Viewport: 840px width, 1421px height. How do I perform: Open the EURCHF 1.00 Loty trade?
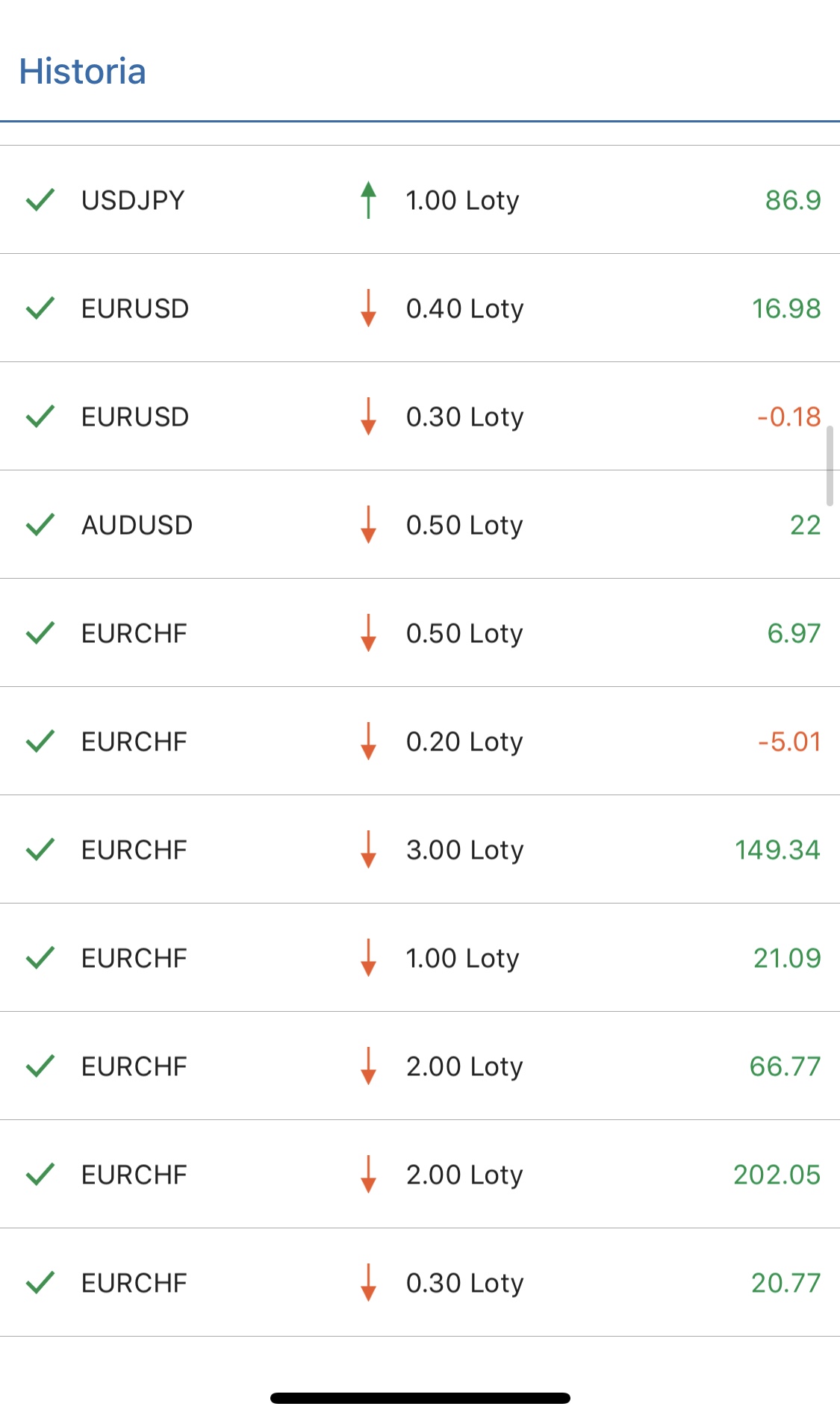click(x=420, y=957)
